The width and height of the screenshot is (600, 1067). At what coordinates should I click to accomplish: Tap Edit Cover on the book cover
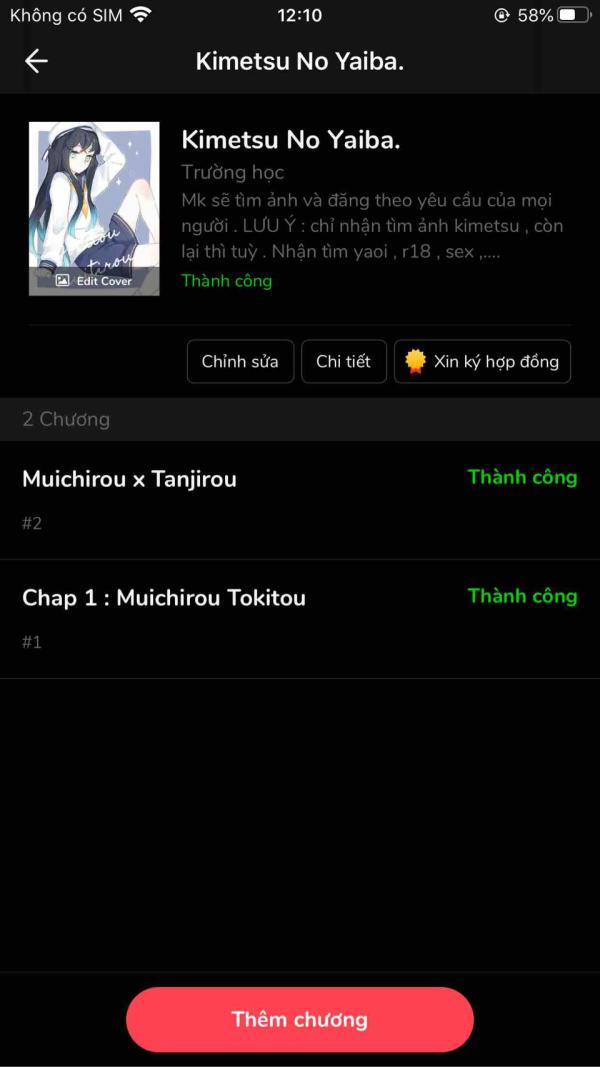click(94, 281)
